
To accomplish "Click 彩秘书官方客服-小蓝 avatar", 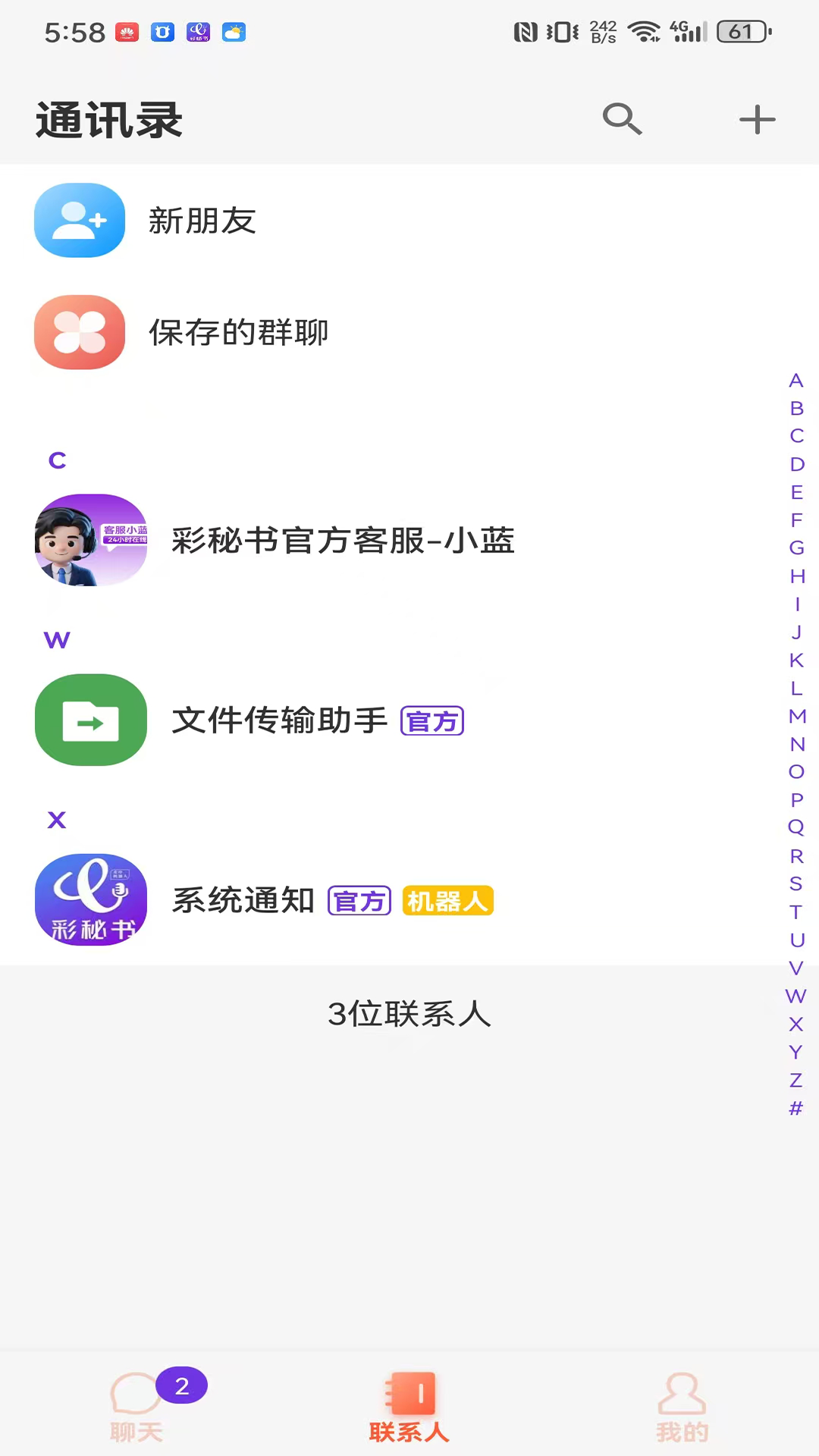I will click(x=90, y=541).
